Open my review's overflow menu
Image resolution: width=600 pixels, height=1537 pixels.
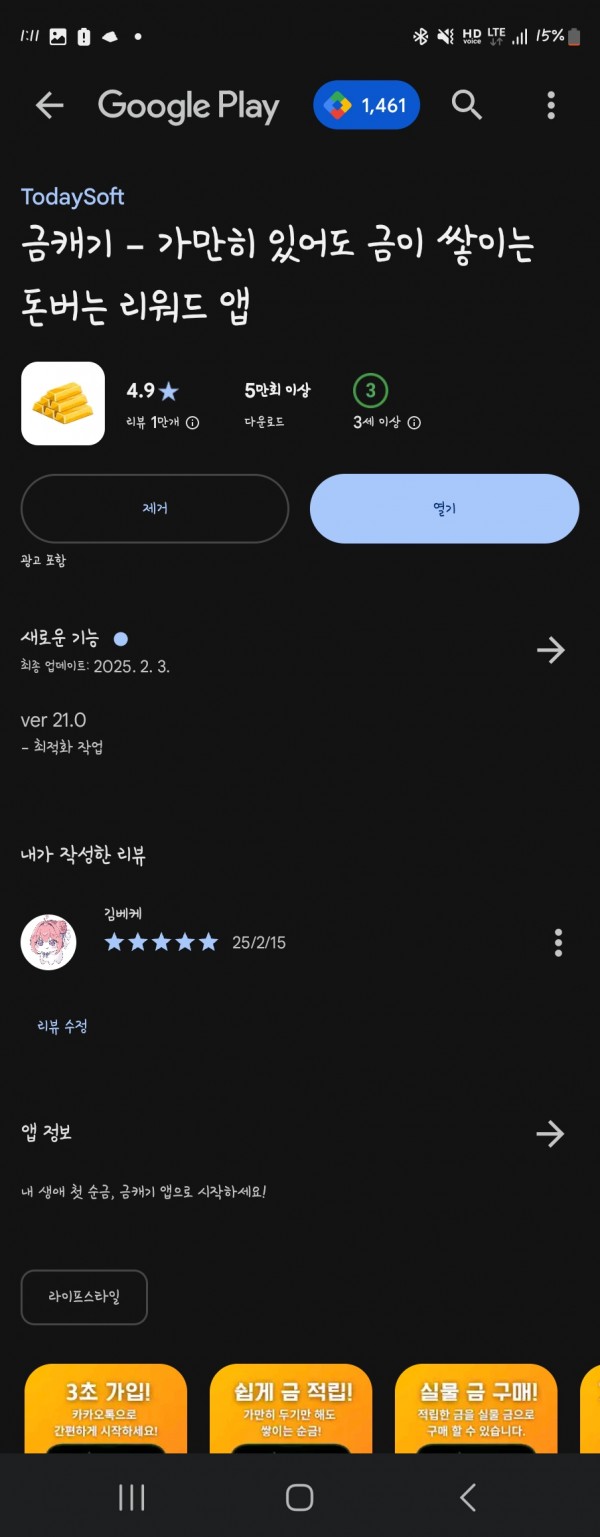[558, 942]
